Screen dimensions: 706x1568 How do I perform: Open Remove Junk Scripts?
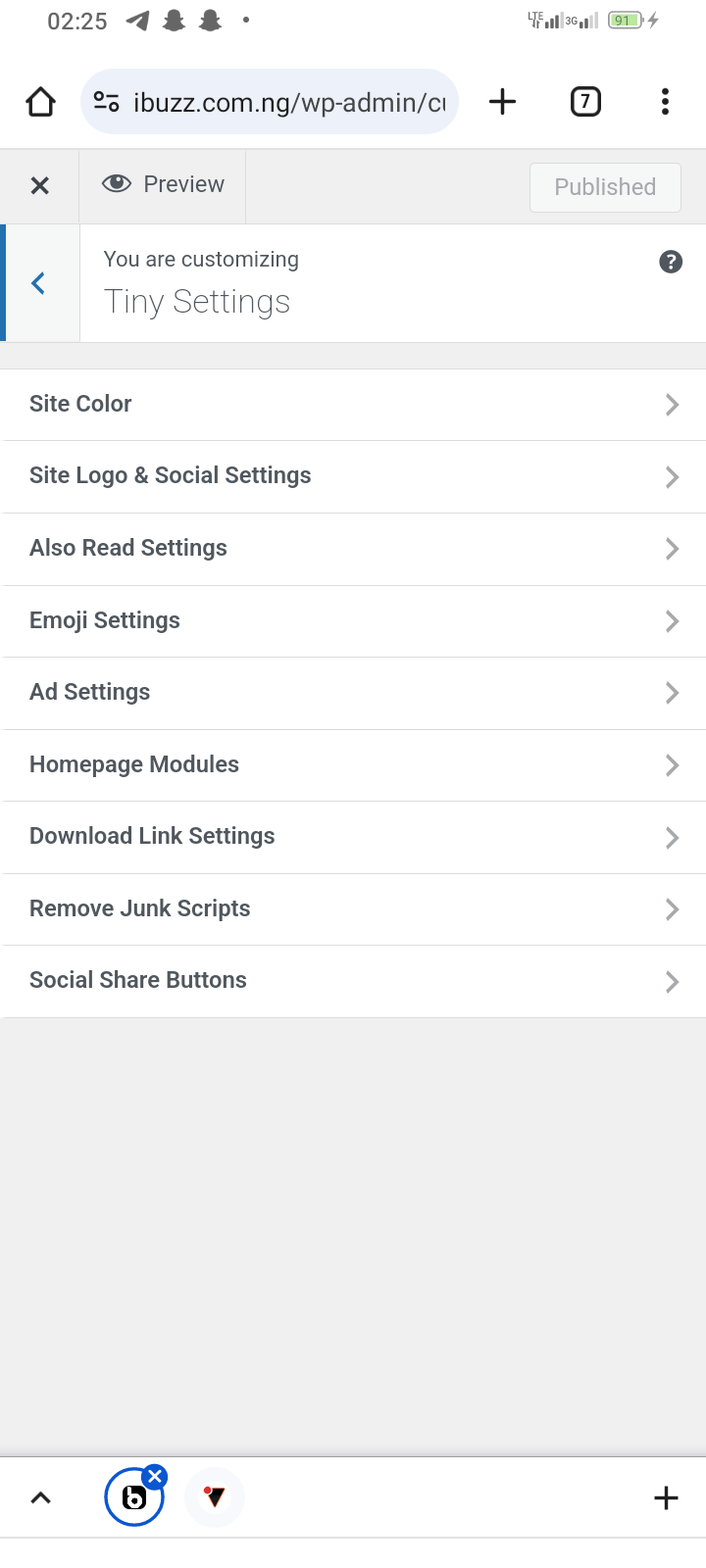click(353, 909)
